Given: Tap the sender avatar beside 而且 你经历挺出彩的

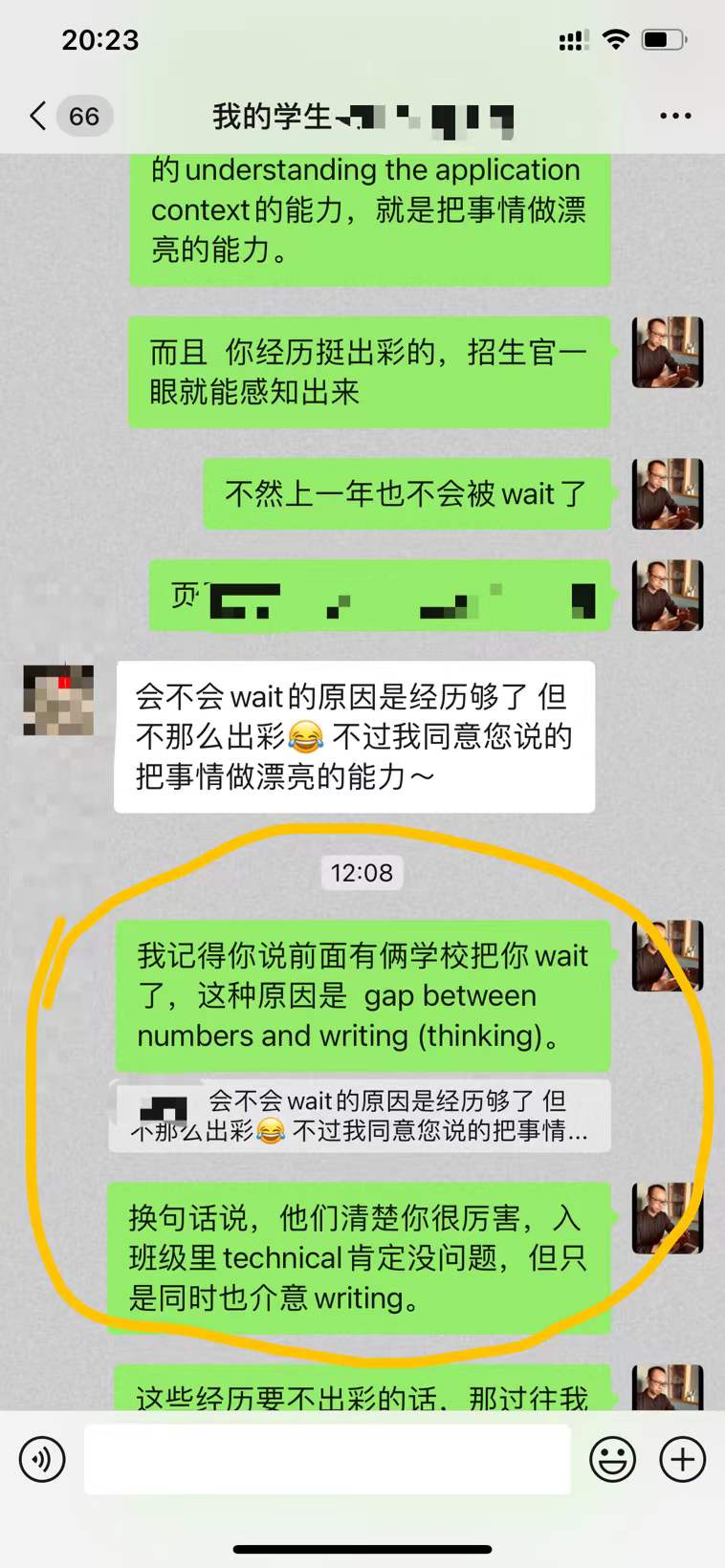Looking at the screenshot, I should (668, 353).
